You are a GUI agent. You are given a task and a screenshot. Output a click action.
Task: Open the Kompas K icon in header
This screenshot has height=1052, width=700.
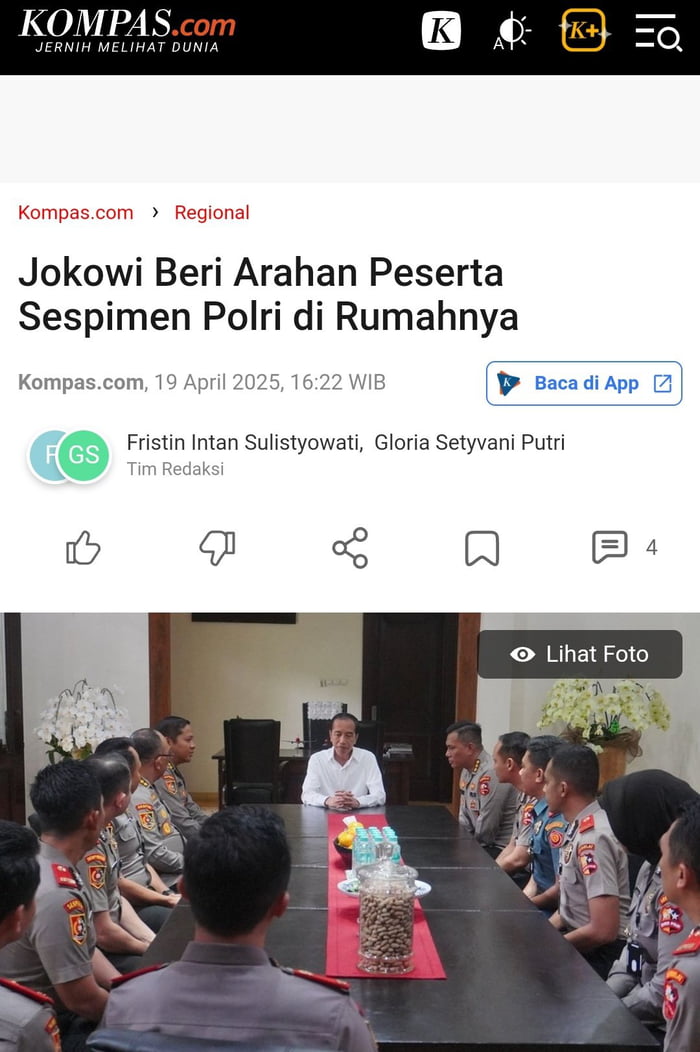click(440, 31)
